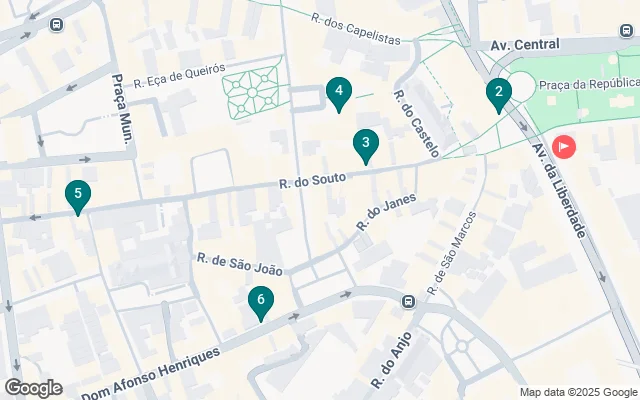This screenshot has height=400, width=640.
Task: Select map marker number 2
Action: [498, 95]
